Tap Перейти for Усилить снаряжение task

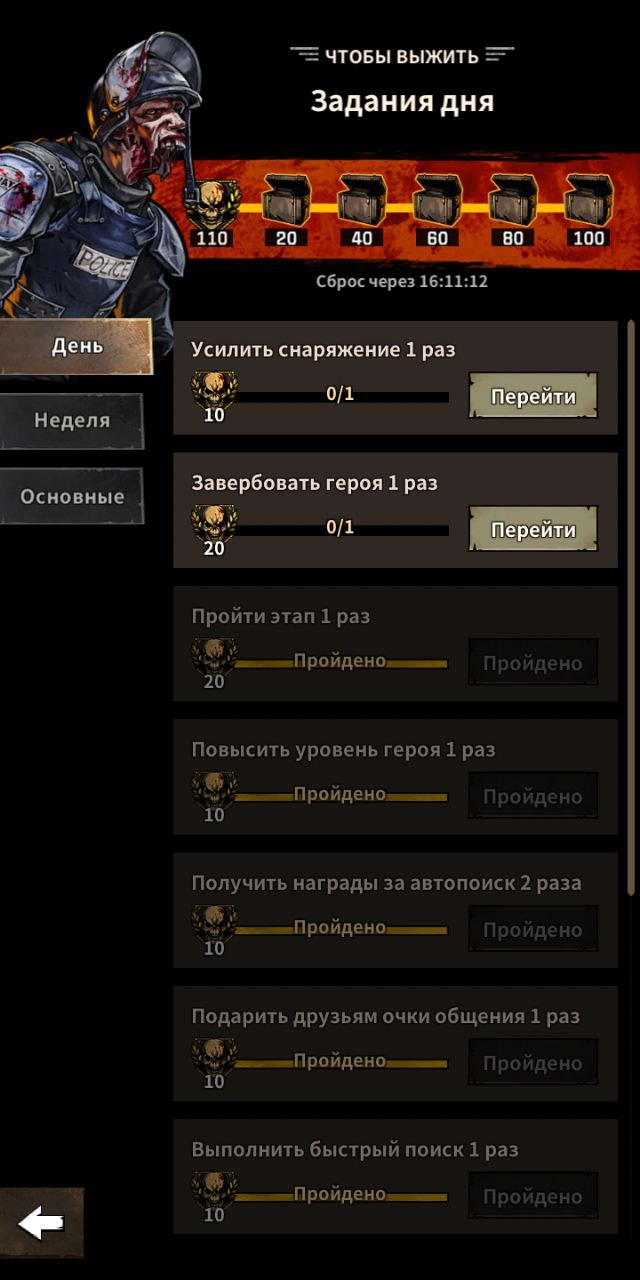533,397
